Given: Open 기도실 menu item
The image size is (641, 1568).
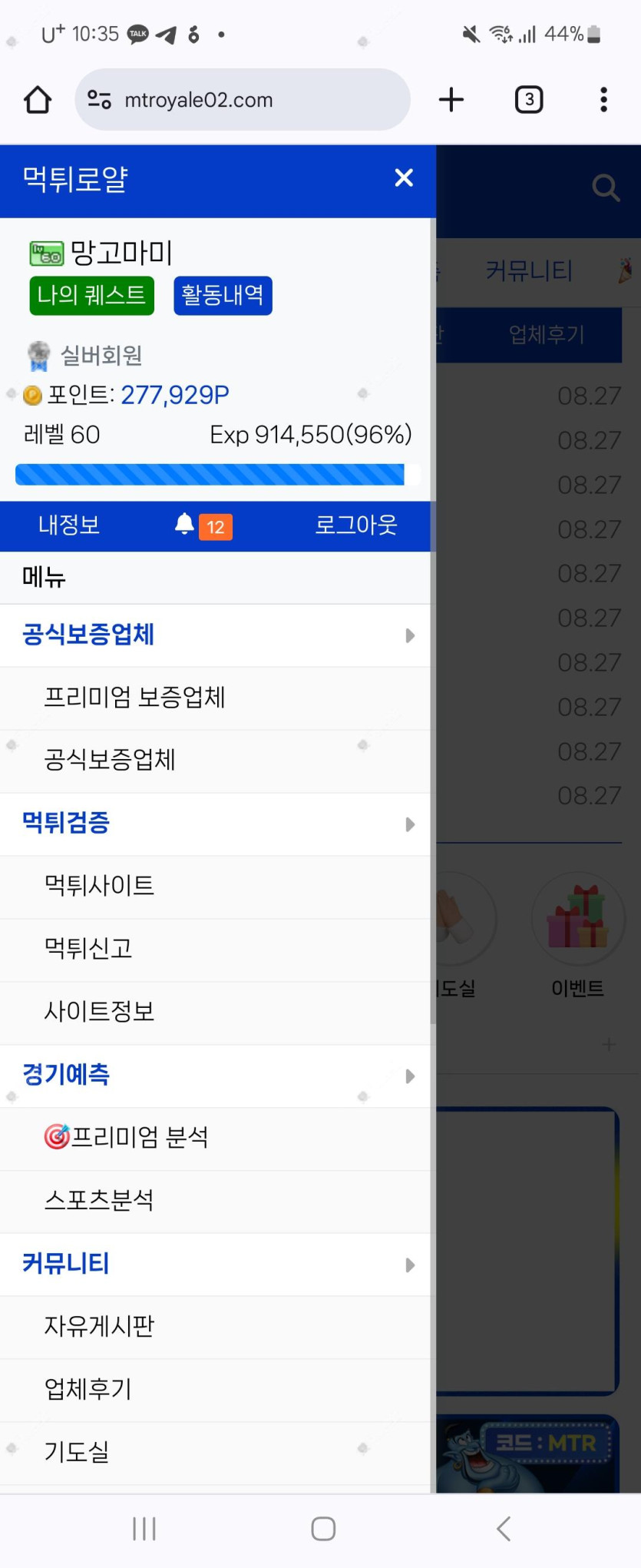Looking at the screenshot, I should click(77, 1453).
